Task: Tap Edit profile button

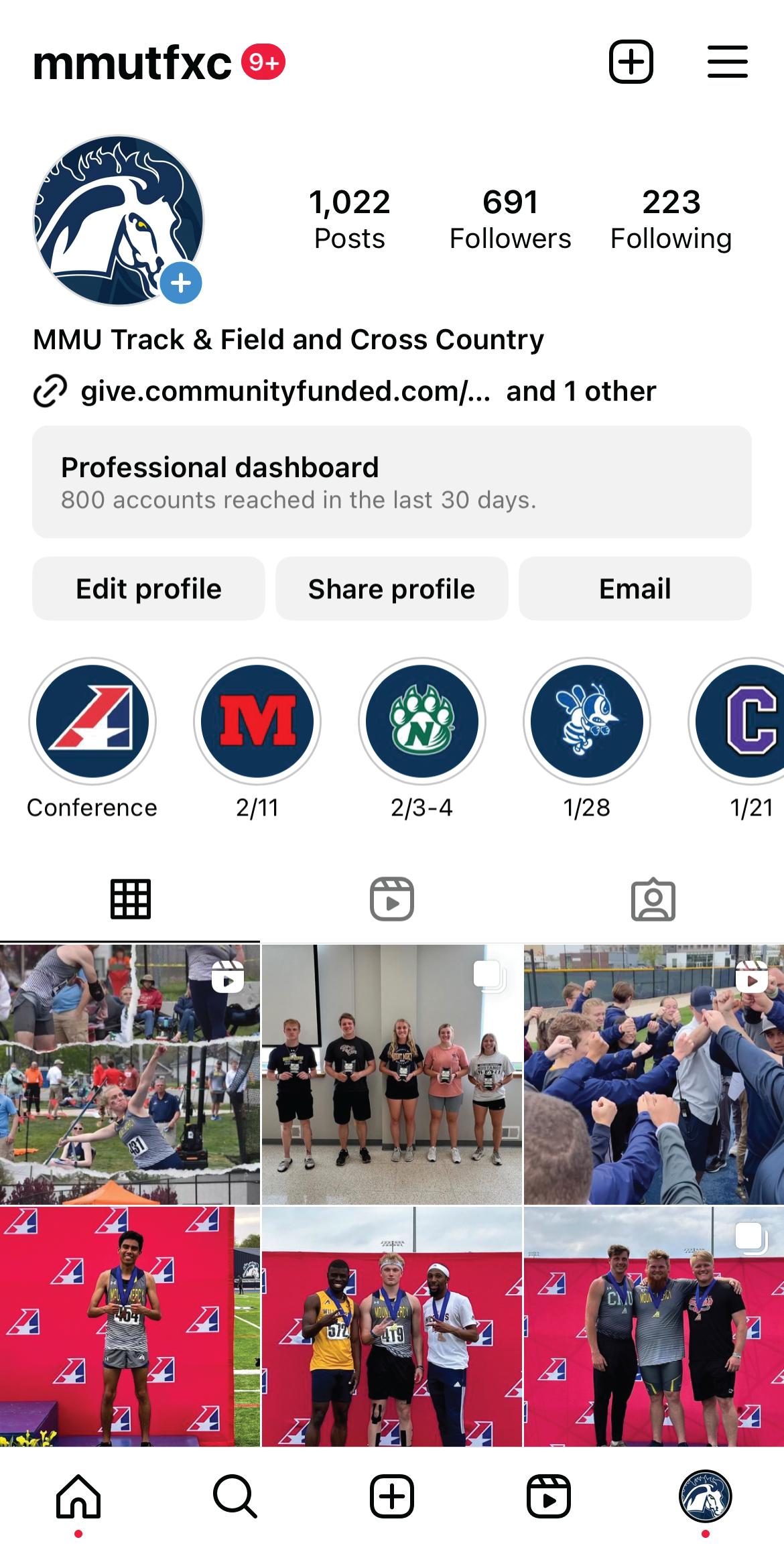Action: (149, 588)
